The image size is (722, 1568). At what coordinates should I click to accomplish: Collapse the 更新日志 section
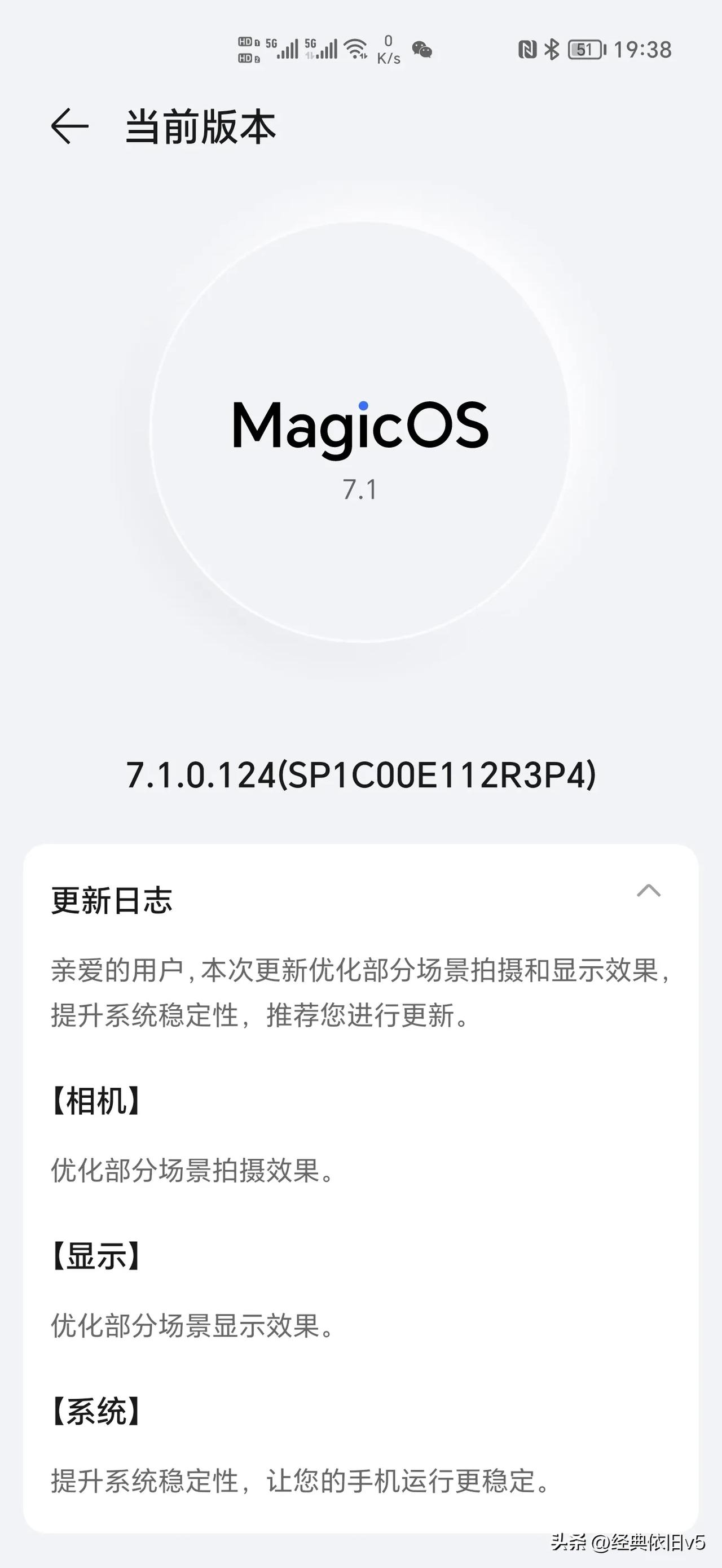coord(649,891)
